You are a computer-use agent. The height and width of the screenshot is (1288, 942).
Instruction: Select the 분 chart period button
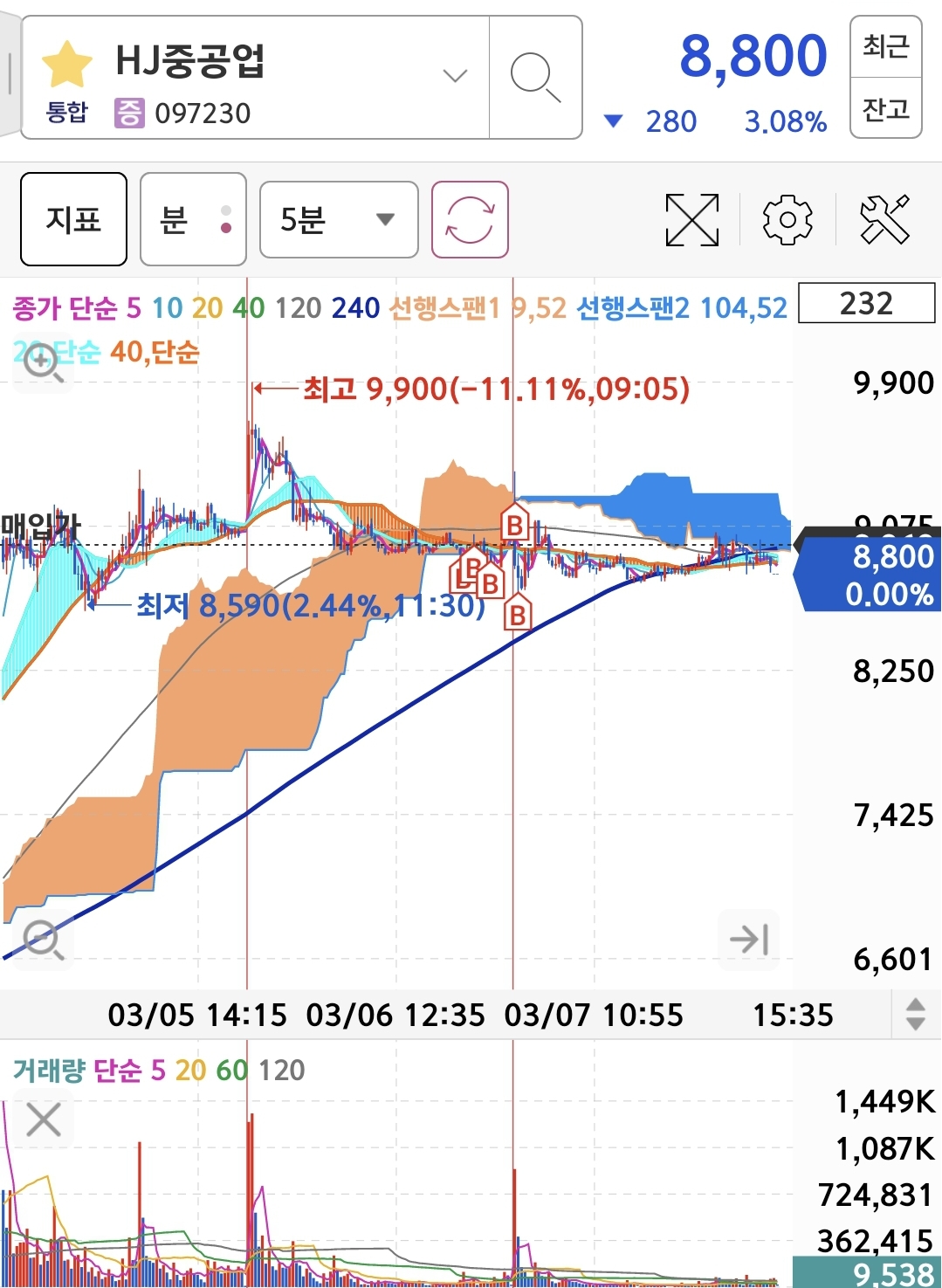[x=193, y=219]
